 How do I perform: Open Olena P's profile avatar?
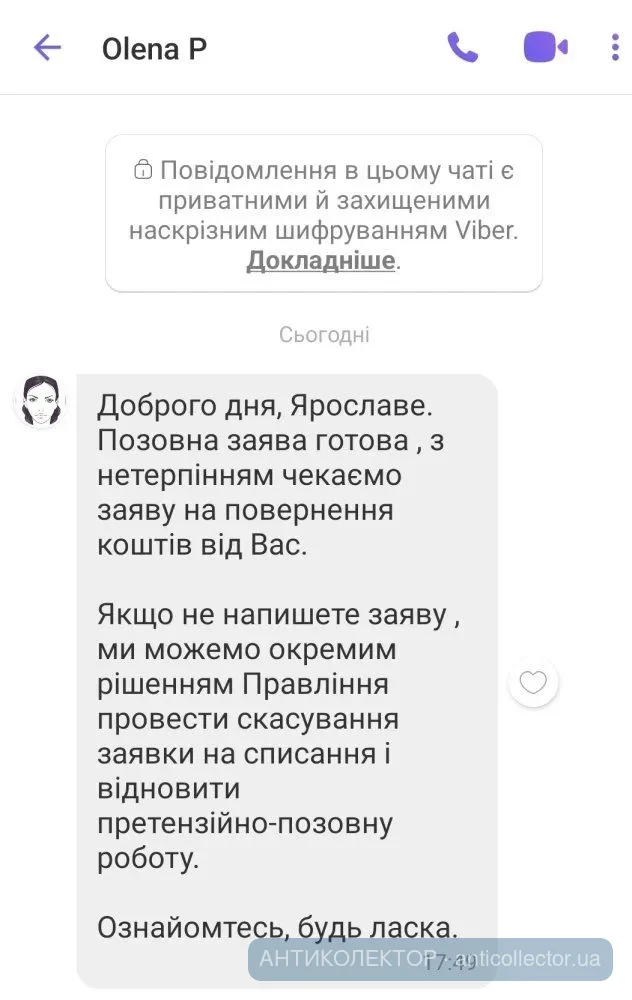[39, 403]
